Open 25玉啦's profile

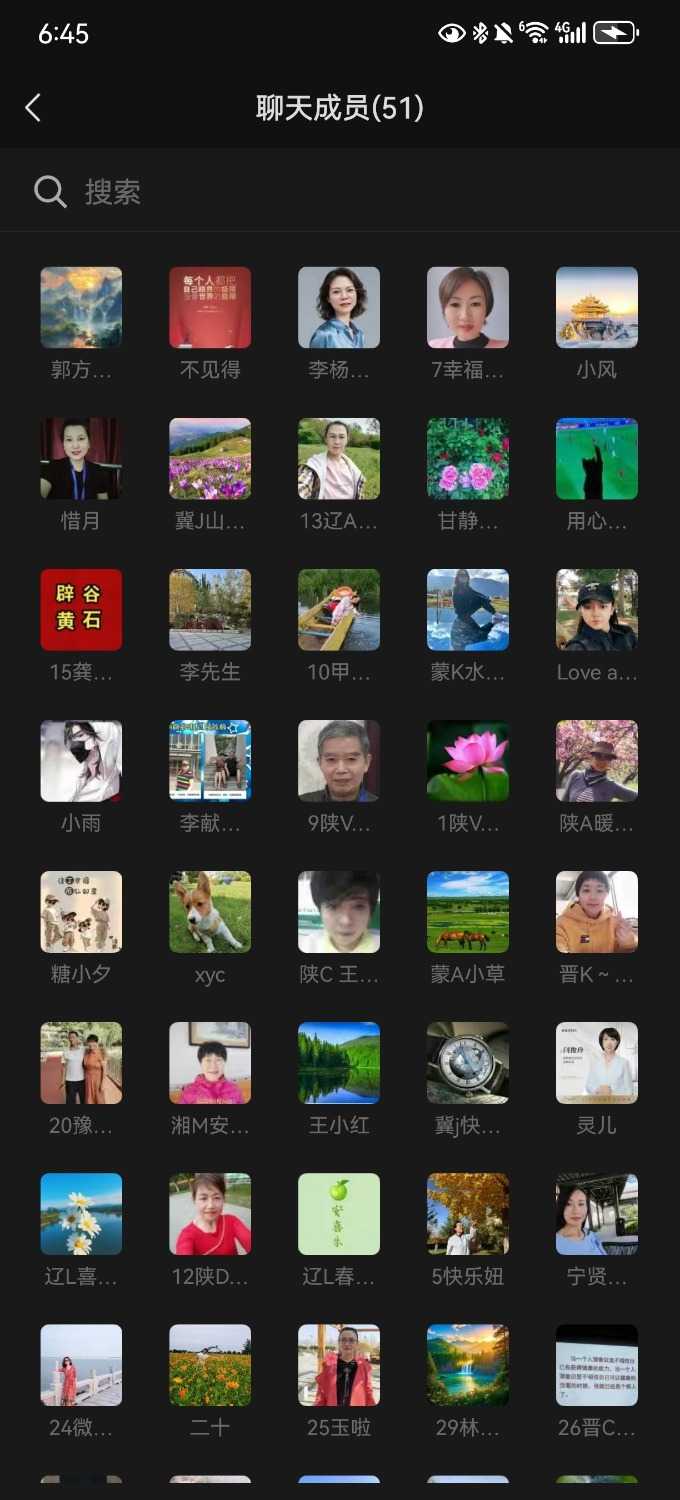pos(339,1365)
